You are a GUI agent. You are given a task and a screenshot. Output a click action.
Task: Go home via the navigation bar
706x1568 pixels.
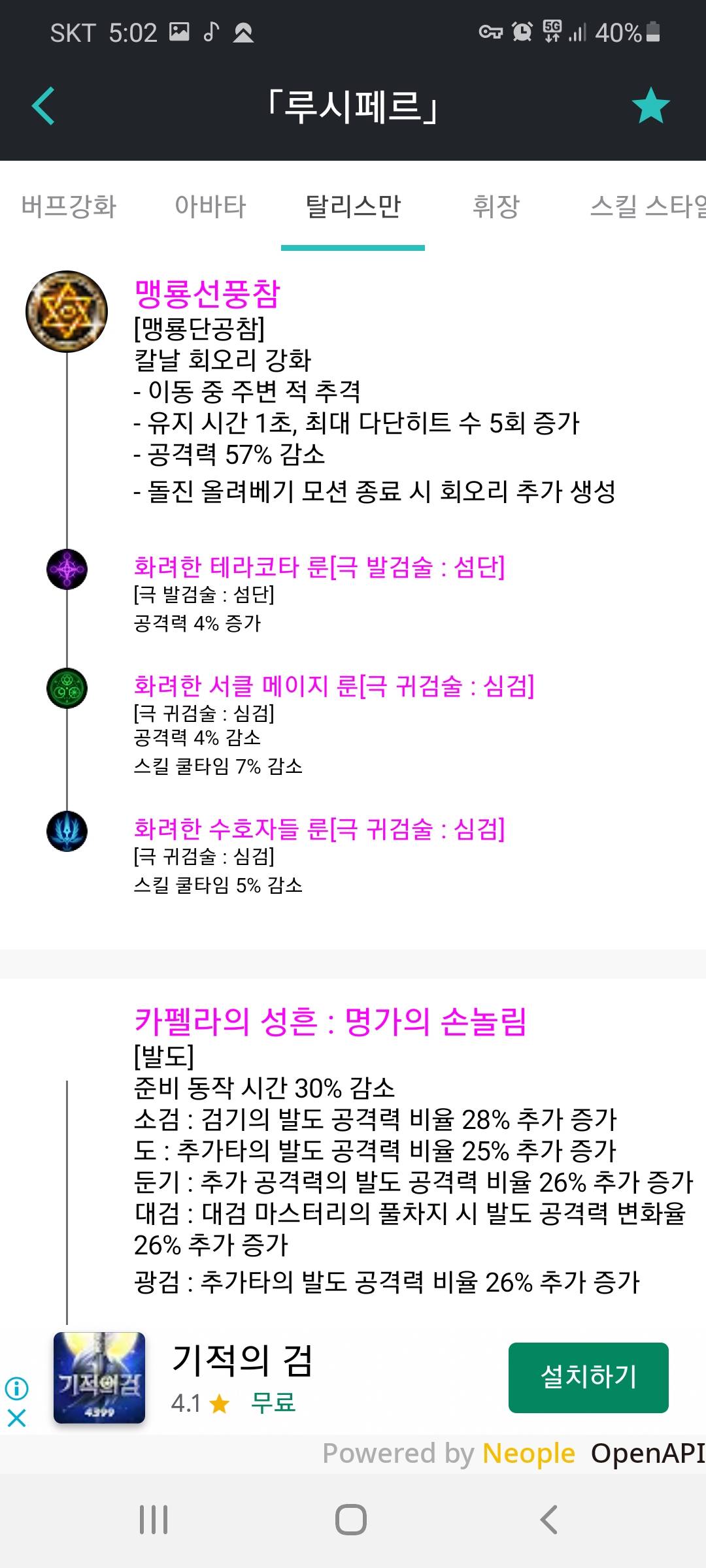point(351,1520)
